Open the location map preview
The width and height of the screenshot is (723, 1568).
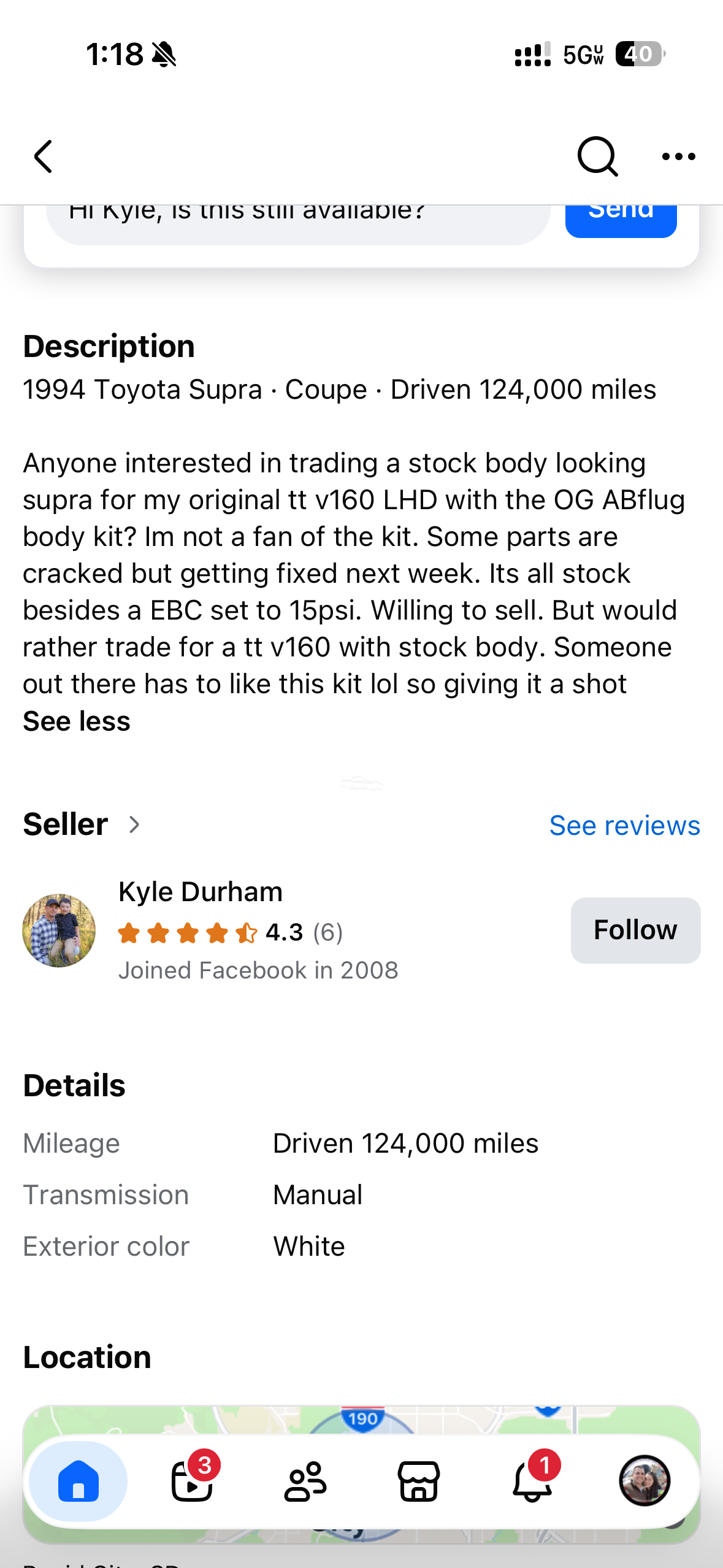pos(362,1421)
